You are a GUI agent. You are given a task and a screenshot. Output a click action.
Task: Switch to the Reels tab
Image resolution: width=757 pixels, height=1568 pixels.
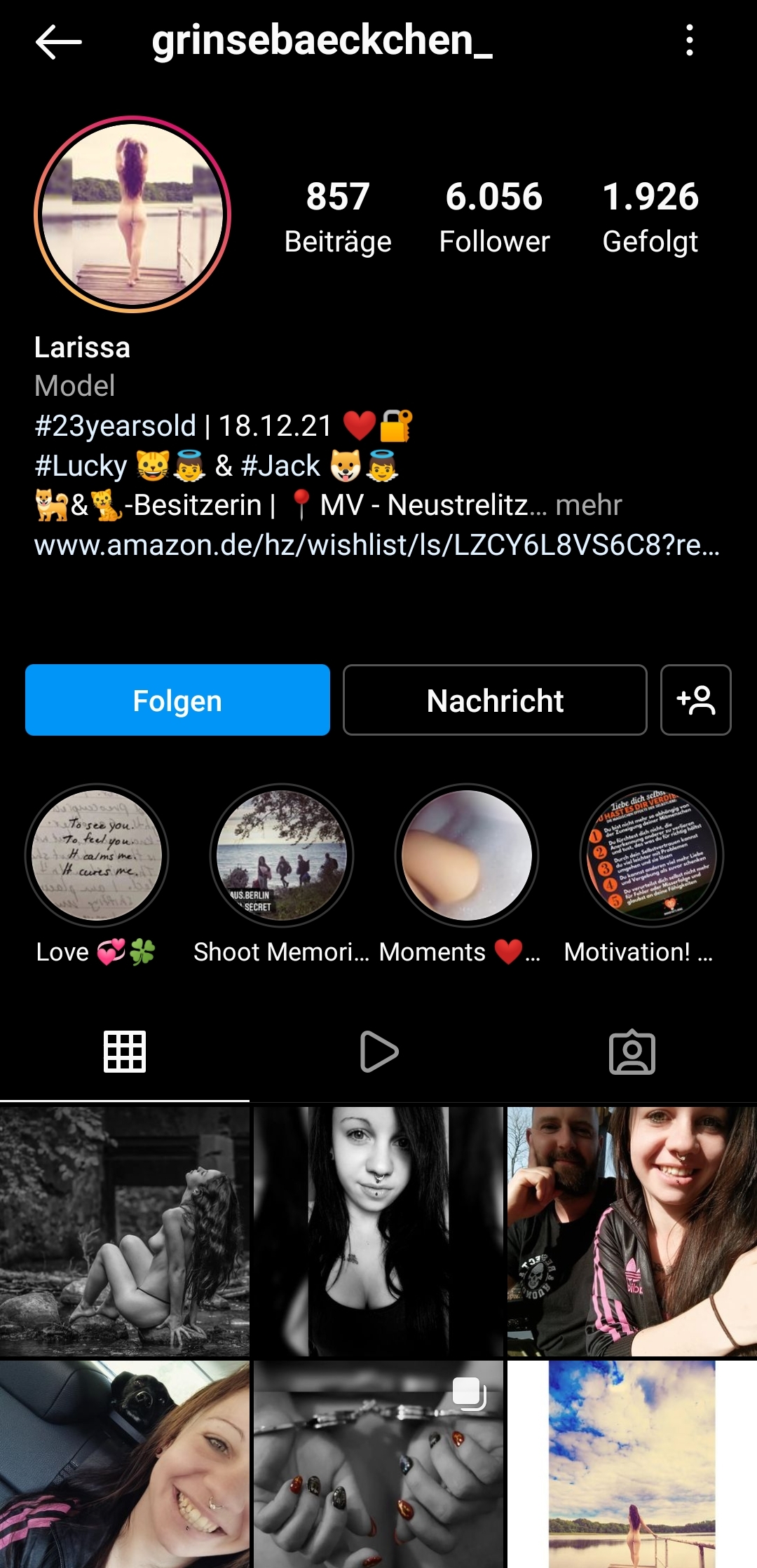tap(378, 1052)
